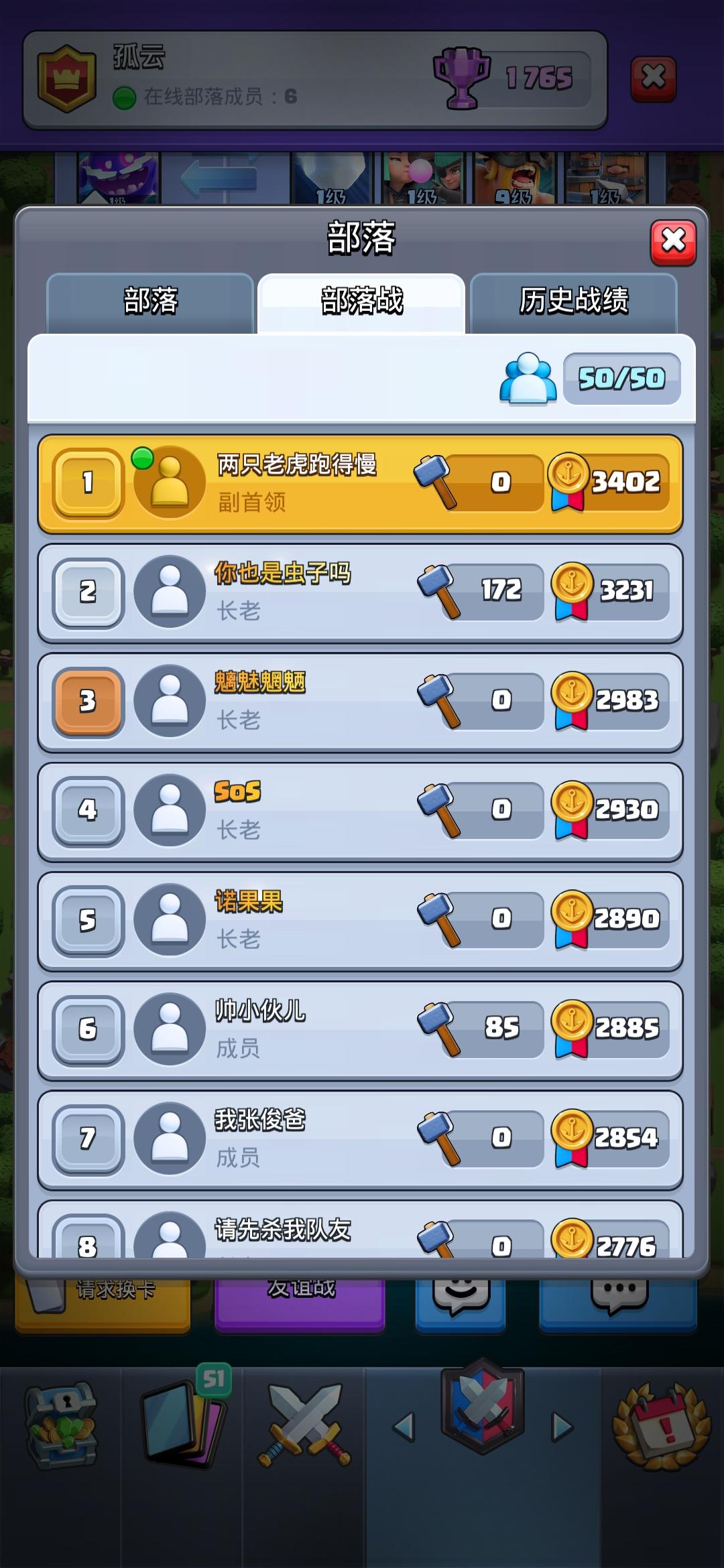The height and width of the screenshot is (1568, 724).
Task: View the member 帅小伙儿
Action: pyautogui.click(x=361, y=1030)
